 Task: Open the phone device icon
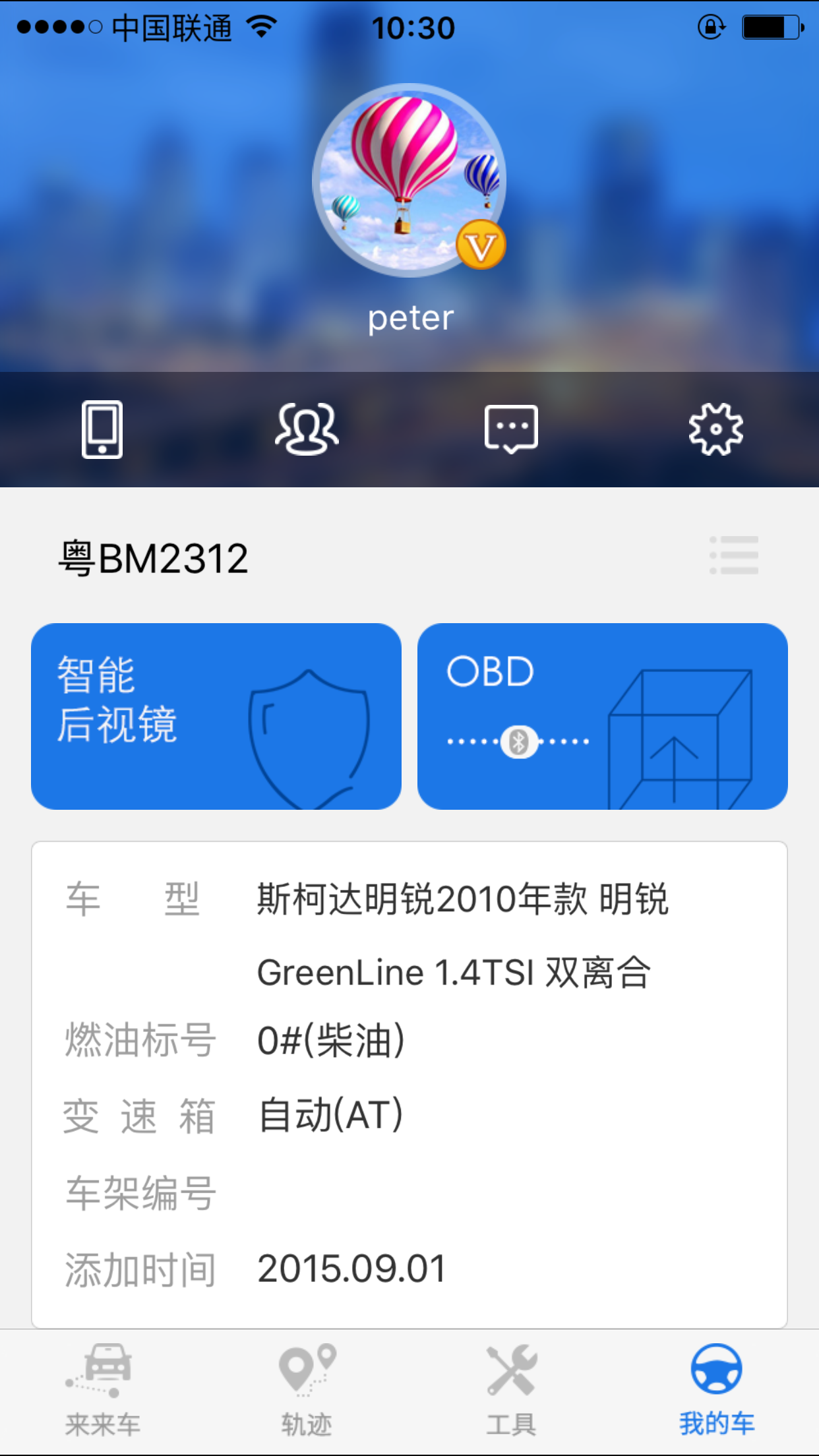coord(102,429)
